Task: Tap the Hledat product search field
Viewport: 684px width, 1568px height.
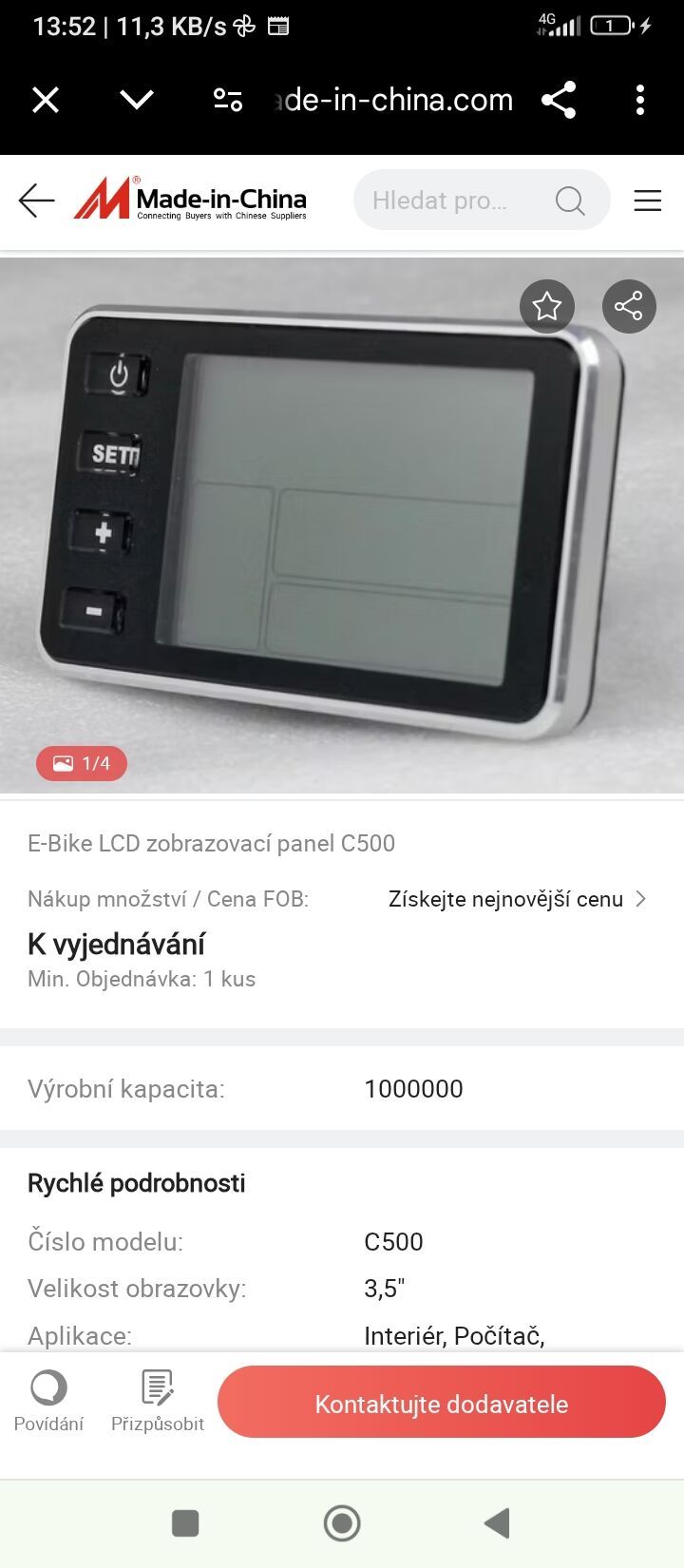Action: pyautogui.click(x=456, y=201)
